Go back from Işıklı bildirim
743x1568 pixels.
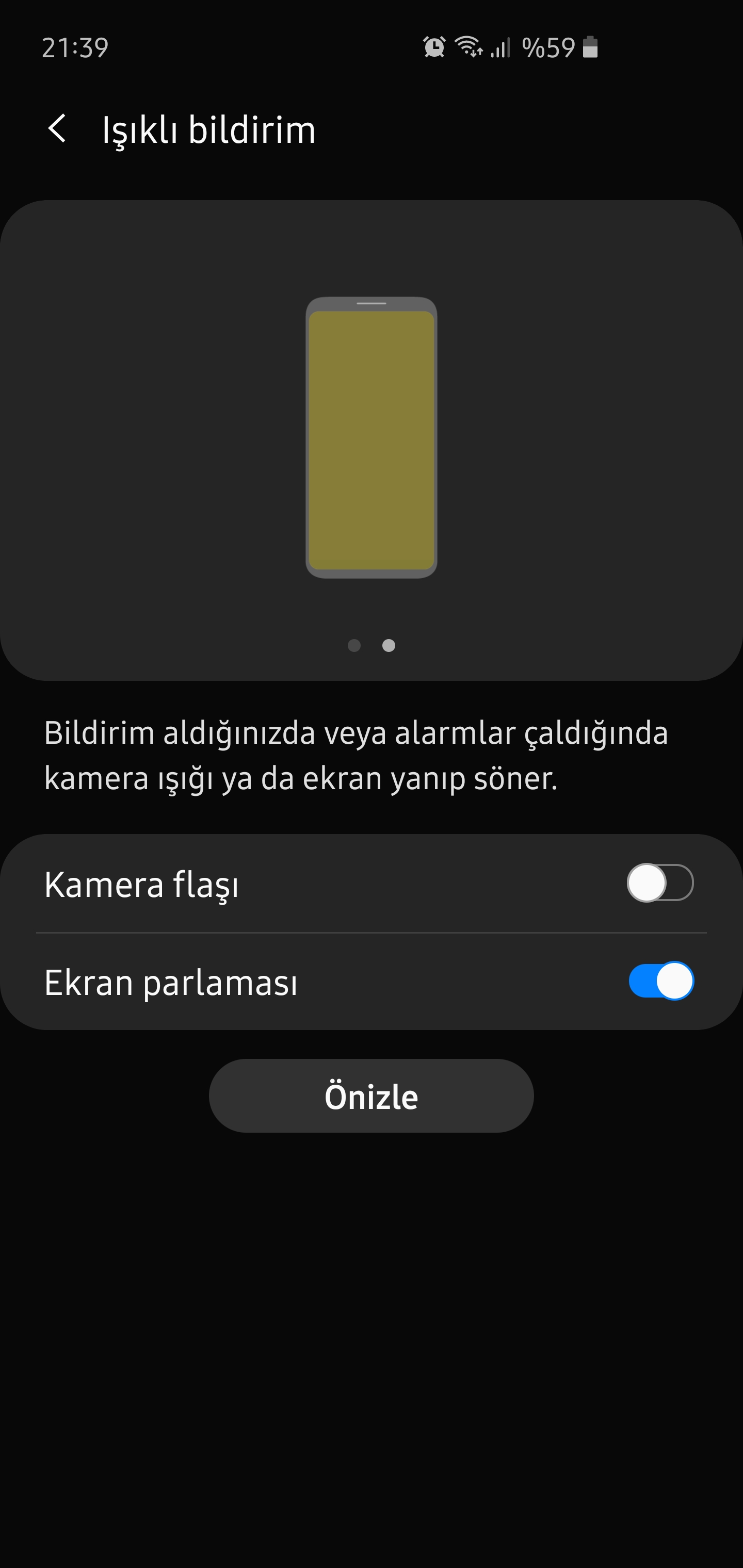coord(57,129)
